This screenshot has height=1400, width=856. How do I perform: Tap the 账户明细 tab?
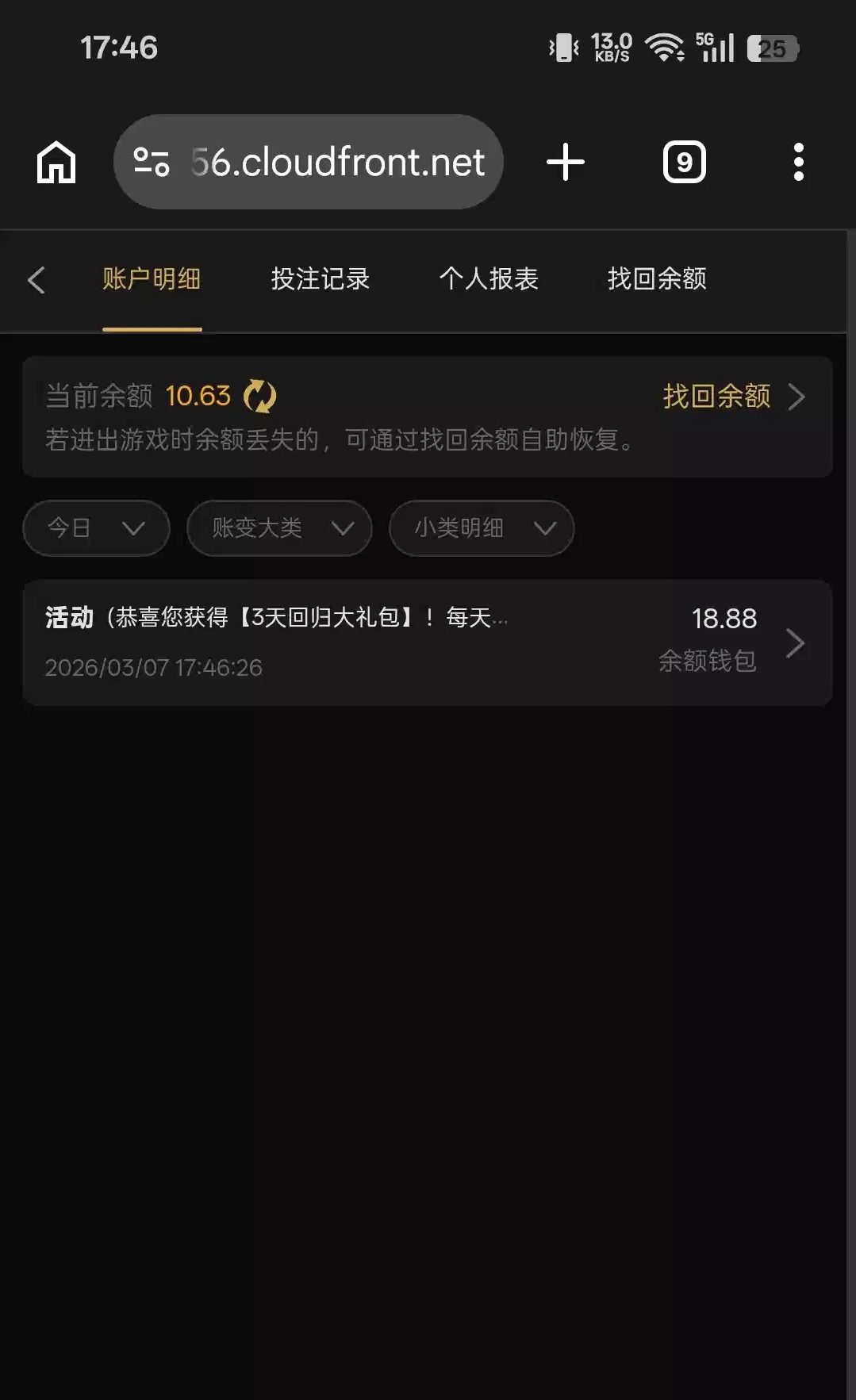coord(152,279)
